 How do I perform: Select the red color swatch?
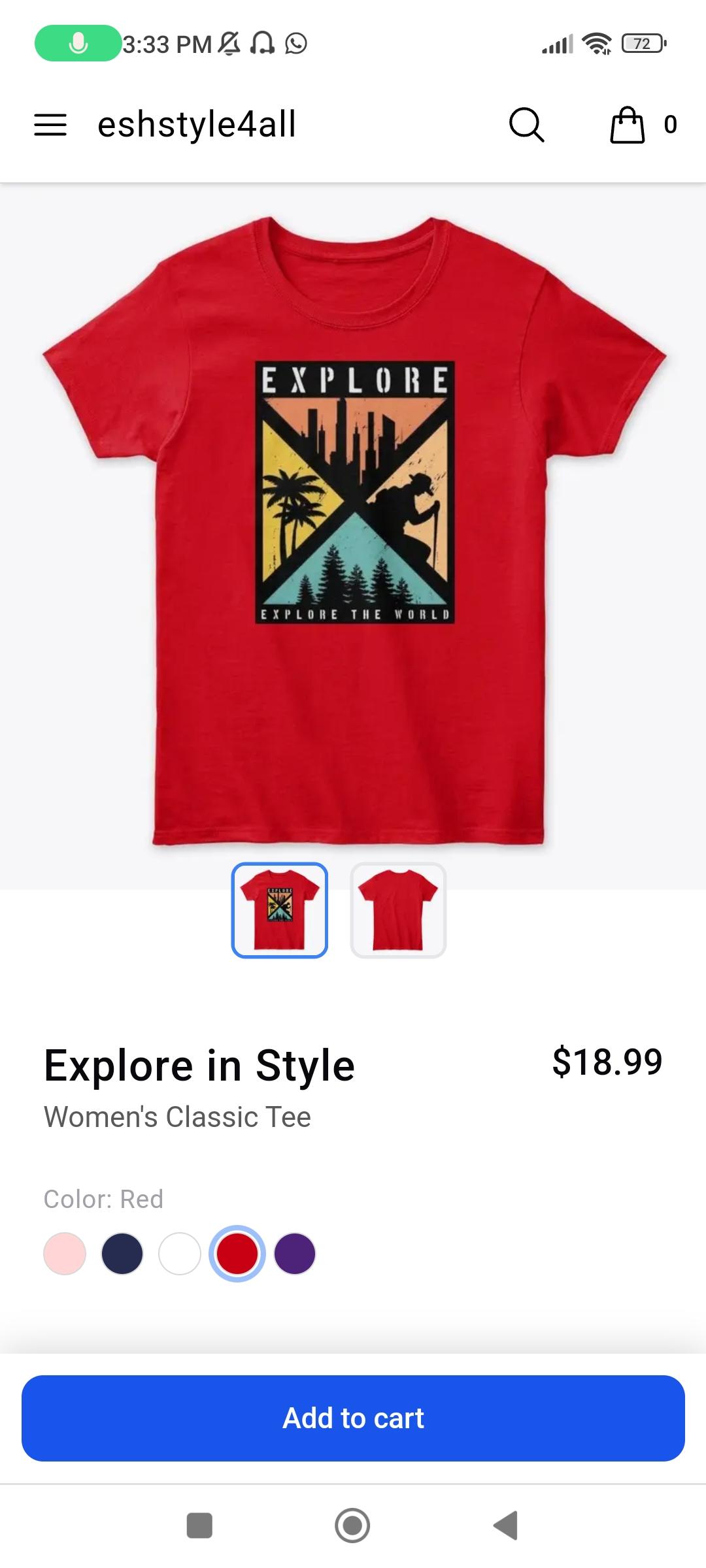[237, 1254]
